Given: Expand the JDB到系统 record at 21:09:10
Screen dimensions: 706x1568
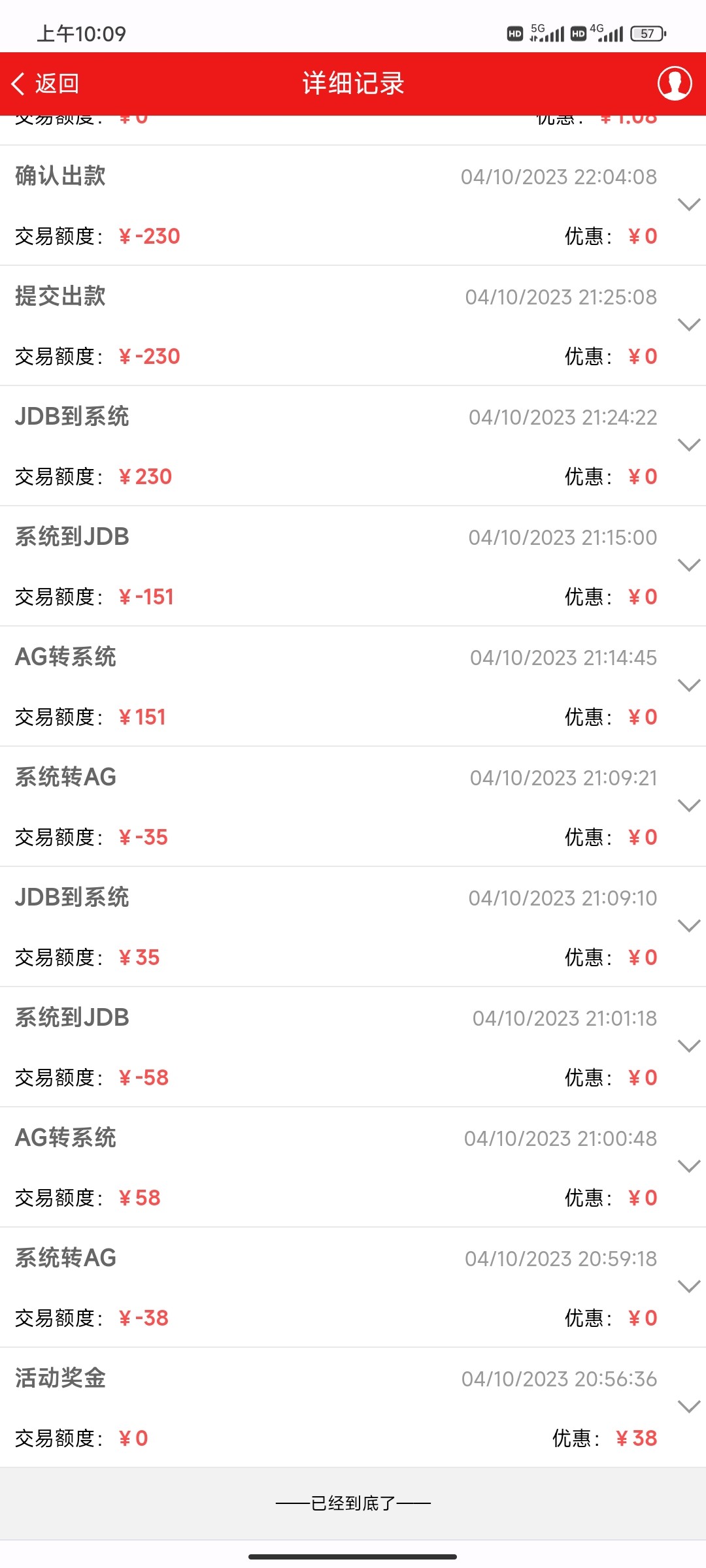Looking at the screenshot, I should [689, 926].
